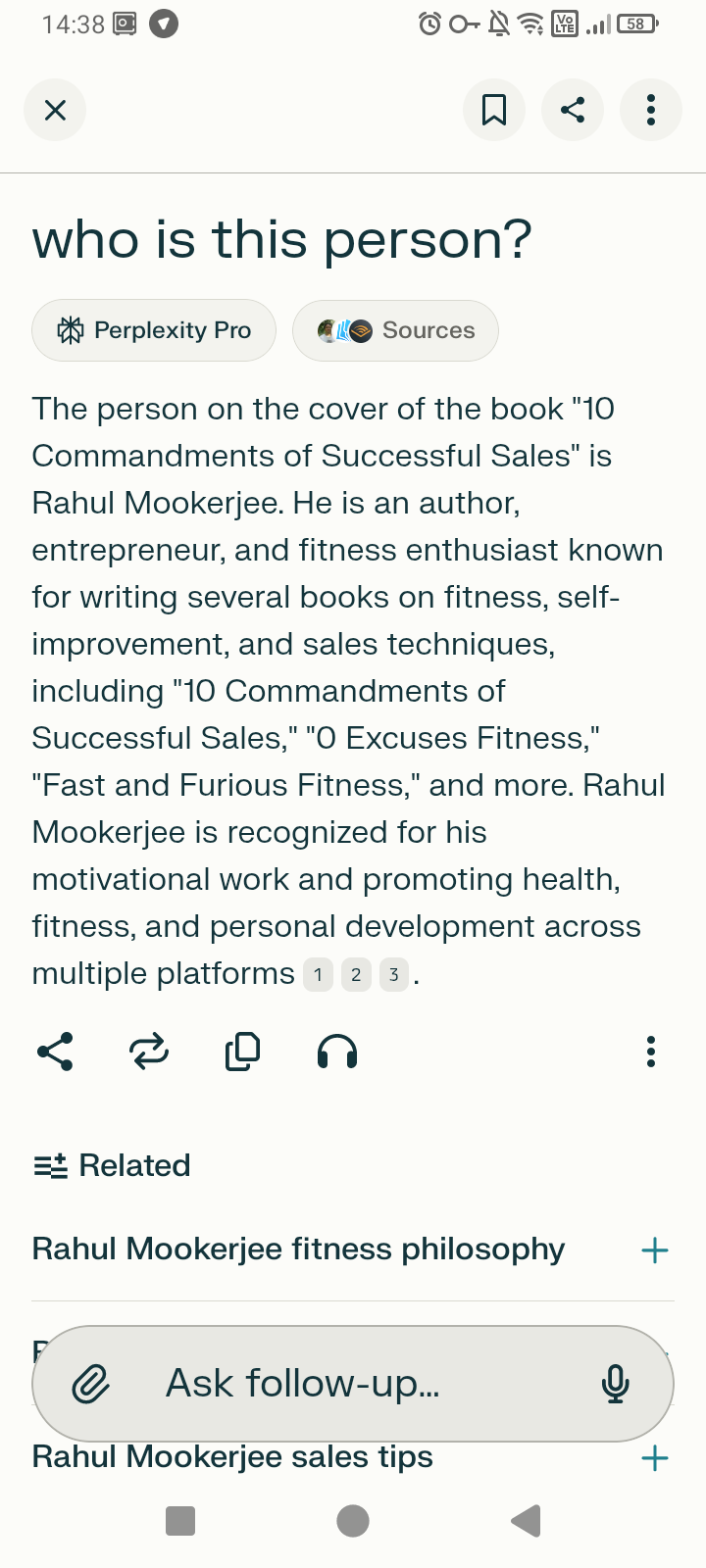The width and height of the screenshot is (706, 1568).
Task: Open more options below the answer
Action: [651, 1052]
